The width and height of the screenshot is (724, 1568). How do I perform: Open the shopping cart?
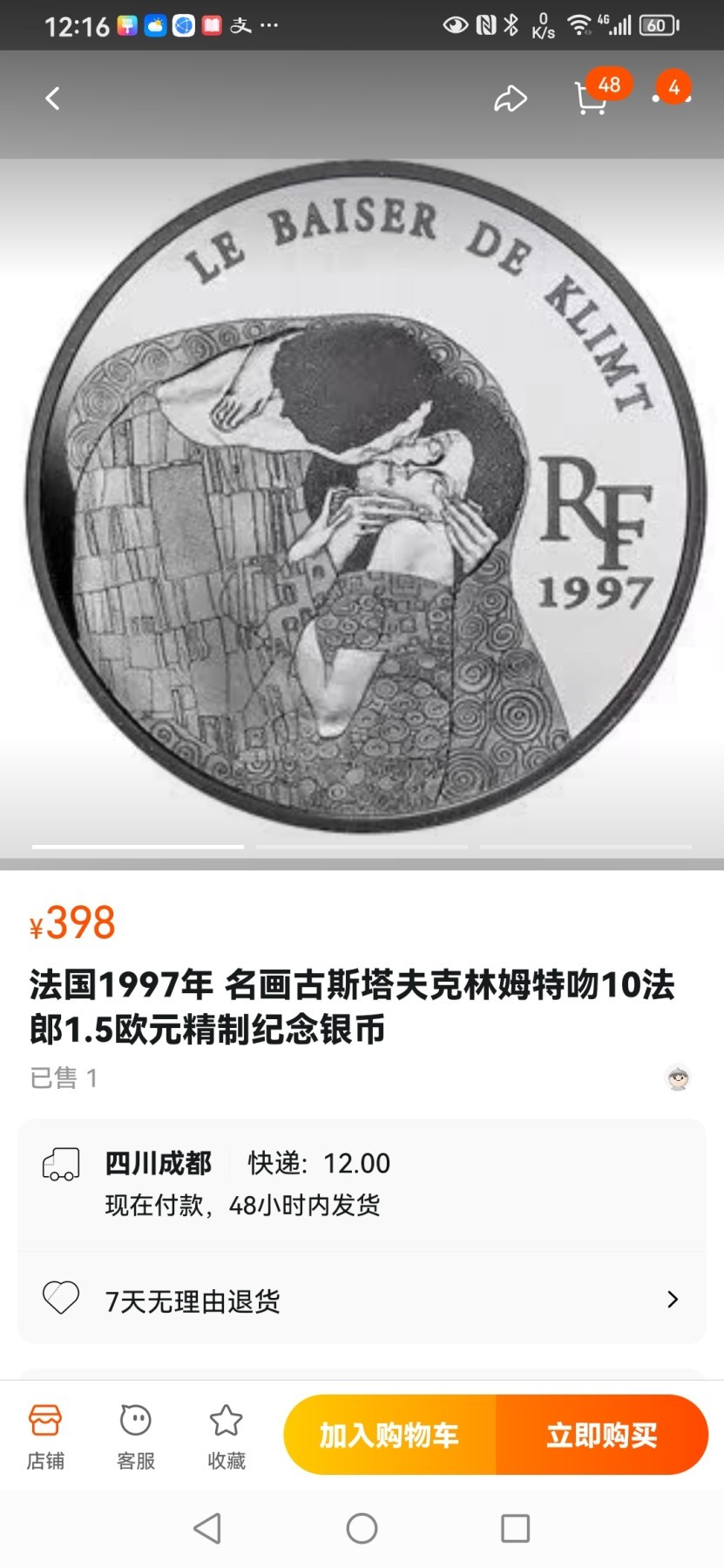click(592, 98)
